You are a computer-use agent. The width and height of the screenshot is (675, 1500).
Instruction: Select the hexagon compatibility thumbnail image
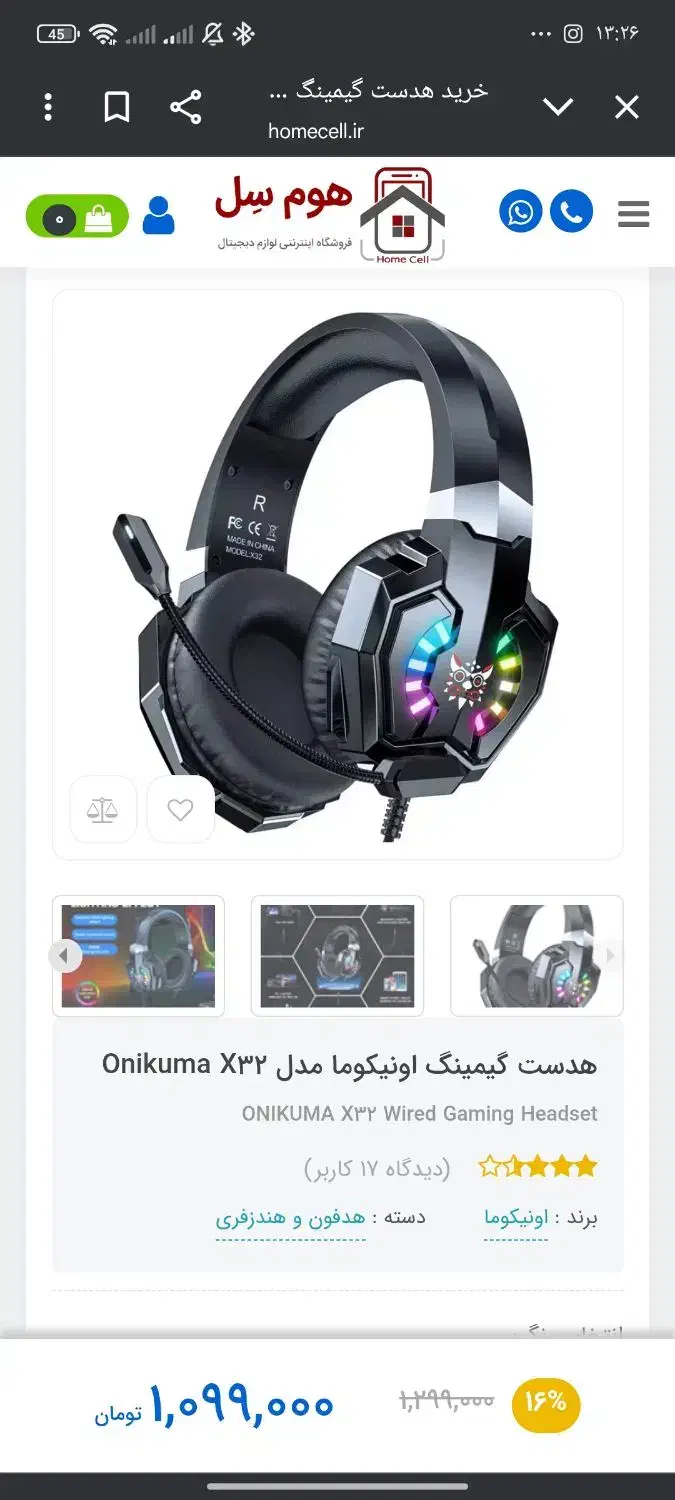tap(337, 956)
